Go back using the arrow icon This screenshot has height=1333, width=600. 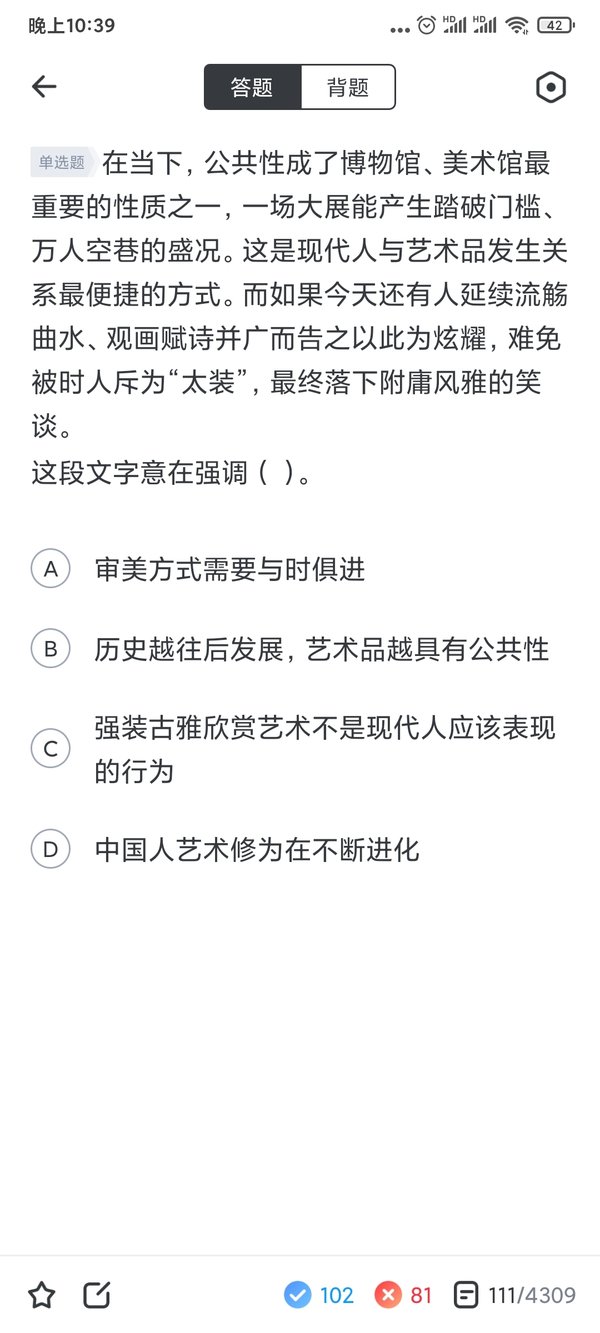pyautogui.click(x=44, y=87)
